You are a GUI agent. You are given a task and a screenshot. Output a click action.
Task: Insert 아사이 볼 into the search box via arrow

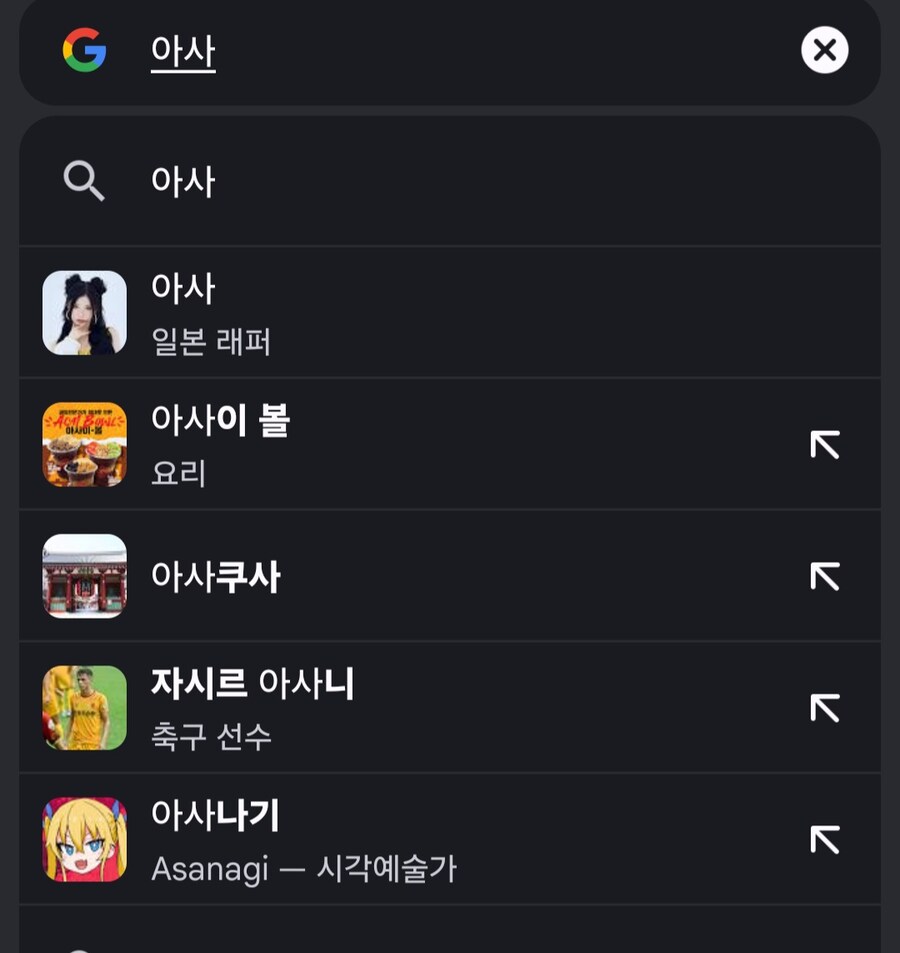tap(824, 445)
